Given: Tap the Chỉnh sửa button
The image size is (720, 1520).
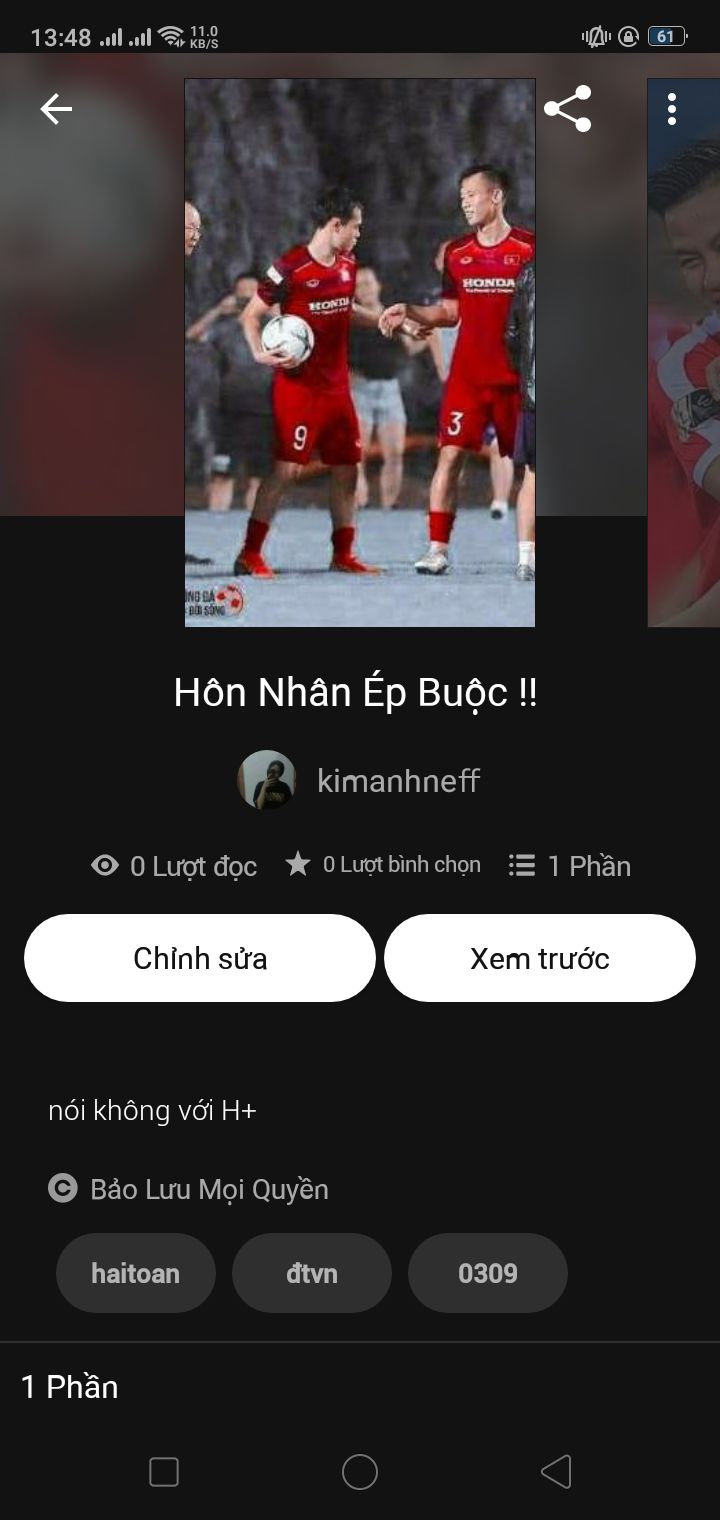Looking at the screenshot, I should coord(200,958).
